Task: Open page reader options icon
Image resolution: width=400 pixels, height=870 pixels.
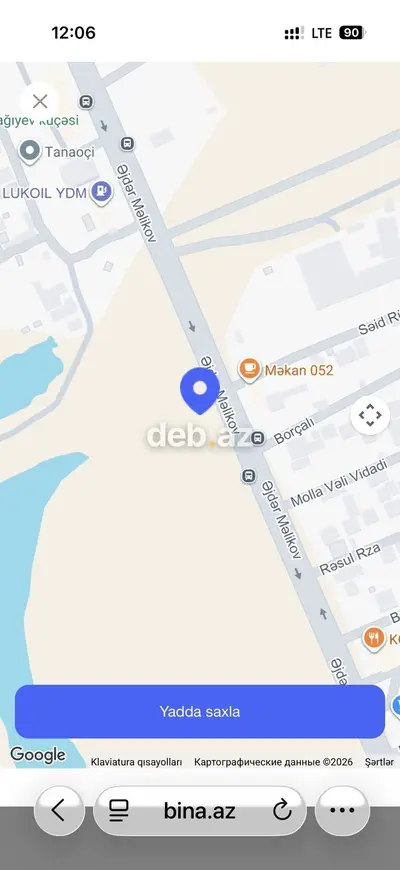Action: 119,811
